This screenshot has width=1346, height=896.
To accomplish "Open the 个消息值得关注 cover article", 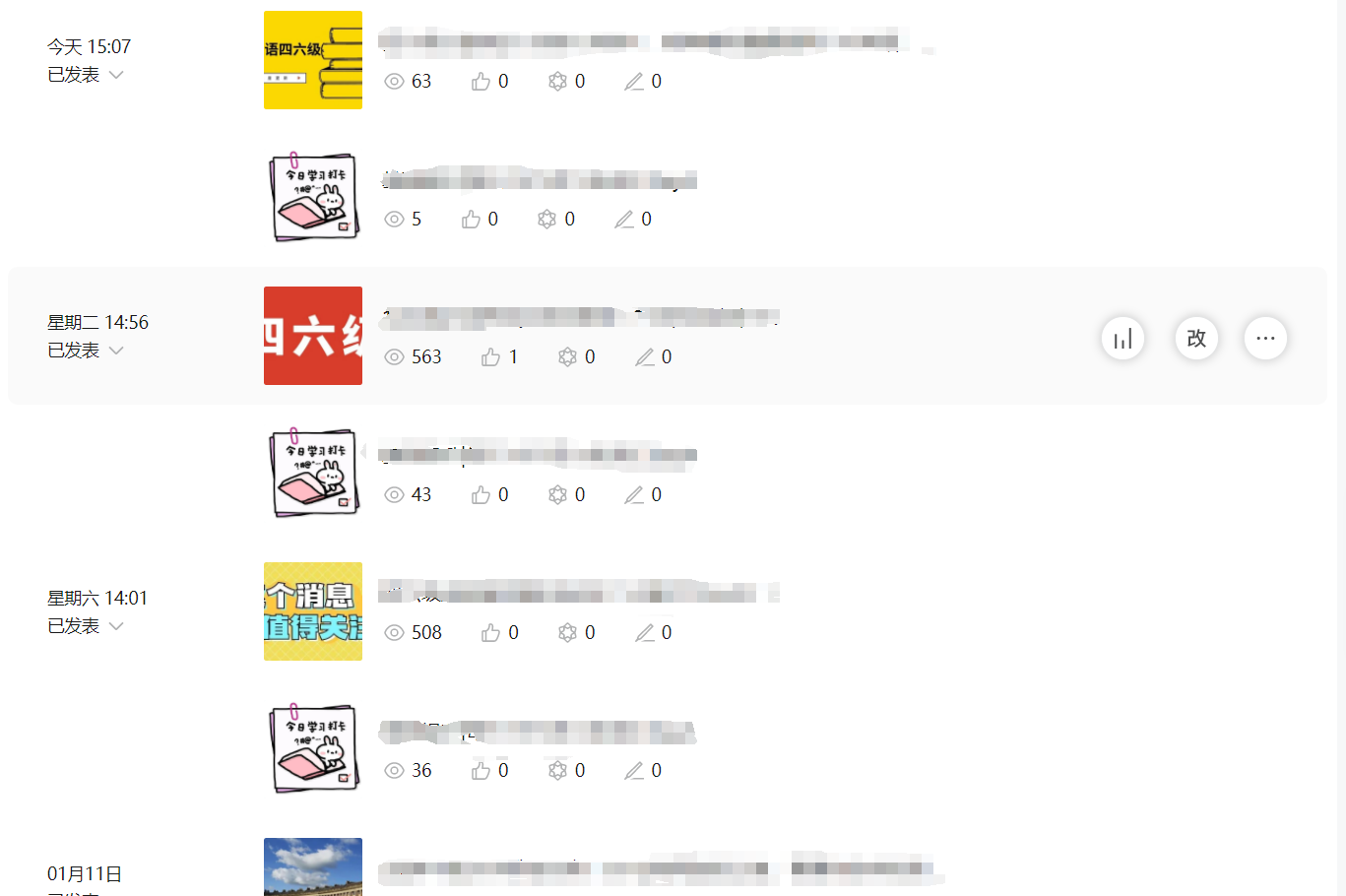I will pos(313,611).
